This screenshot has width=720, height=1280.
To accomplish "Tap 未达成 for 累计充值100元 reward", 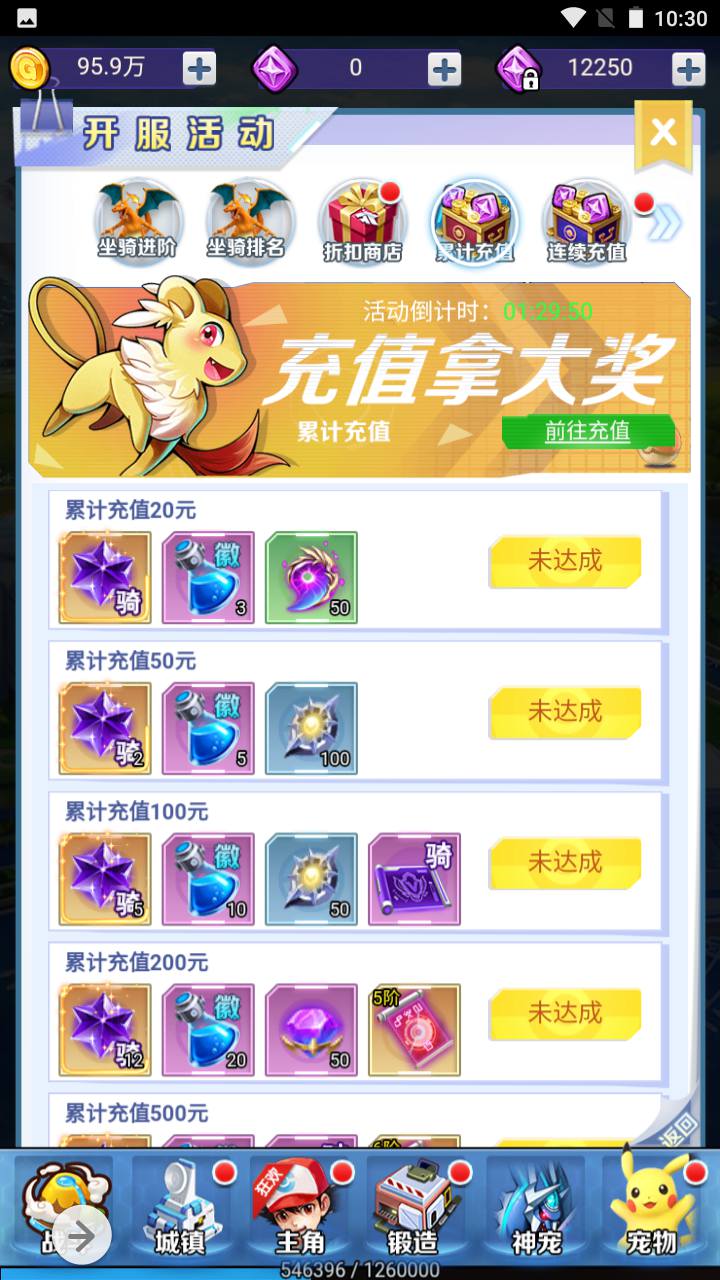I will (564, 862).
